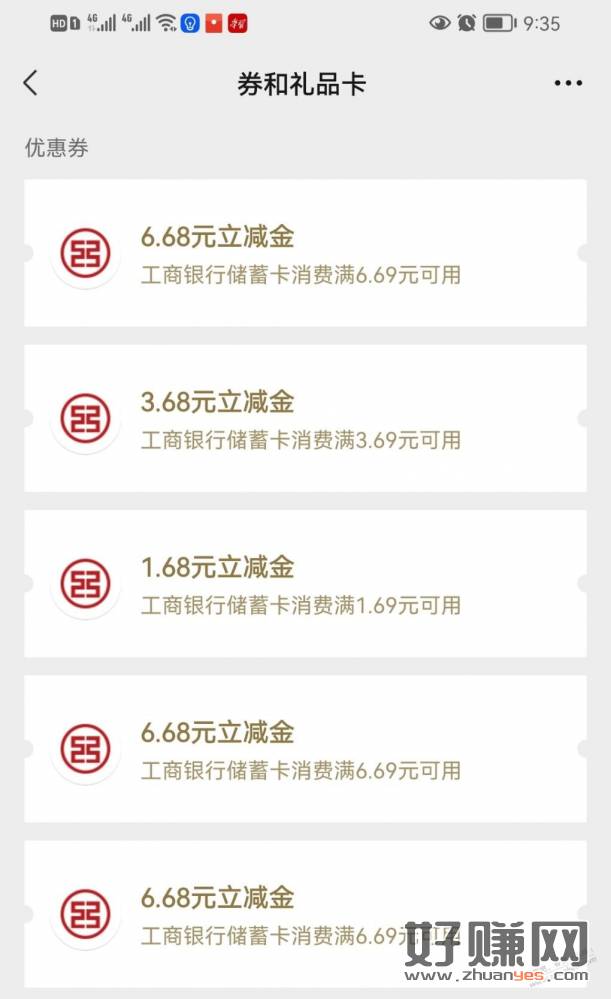611x999 pixels.
Task: Open the three-dot overflow menu
Action: coord(568,84)
